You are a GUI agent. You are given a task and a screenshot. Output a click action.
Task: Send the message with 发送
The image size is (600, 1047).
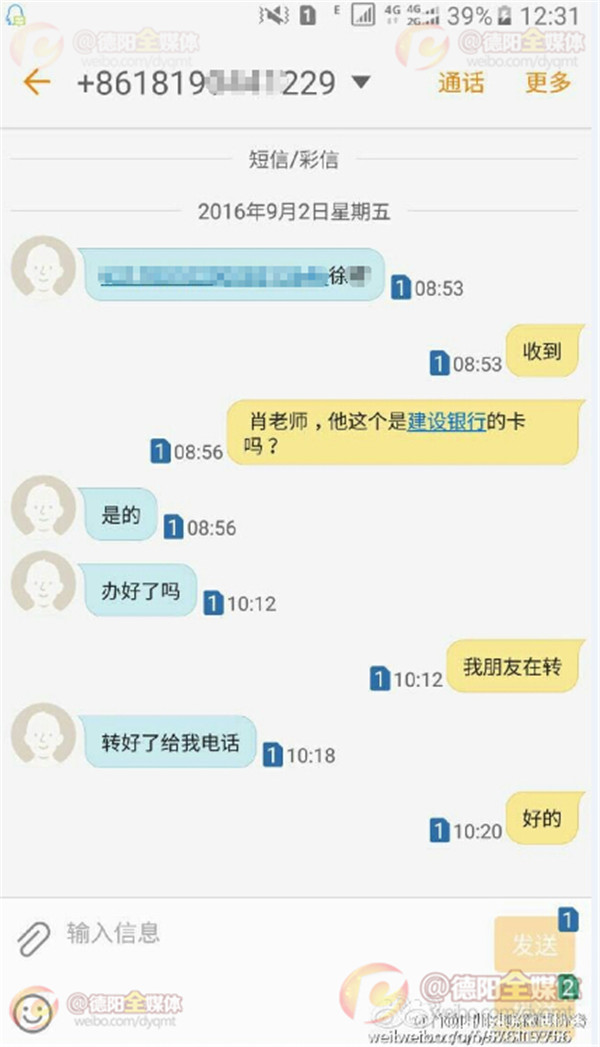coord(535,944)
